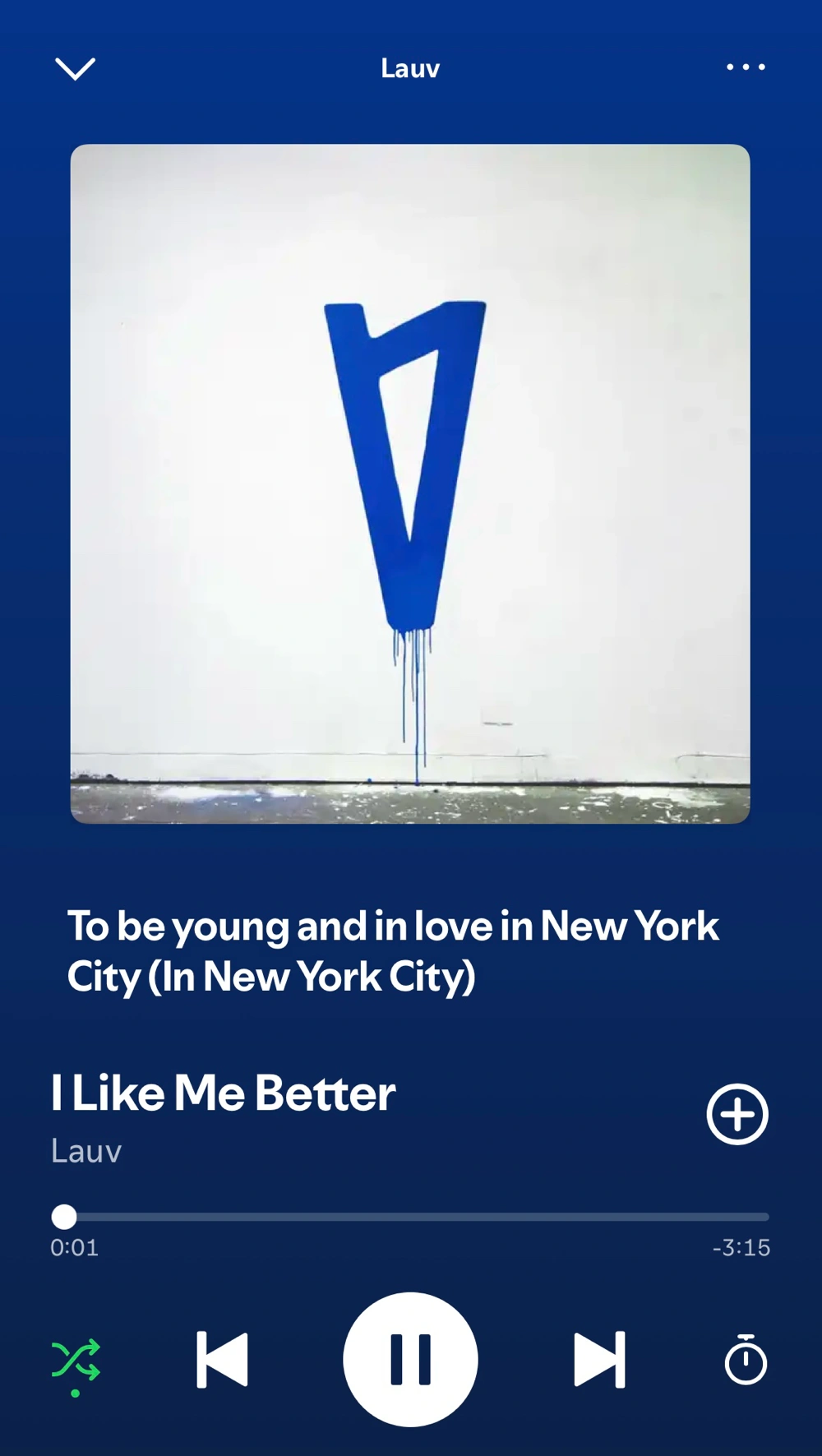Open the lyrics line about New York City
Screen dimensions: 822x1456
(393, 951)
